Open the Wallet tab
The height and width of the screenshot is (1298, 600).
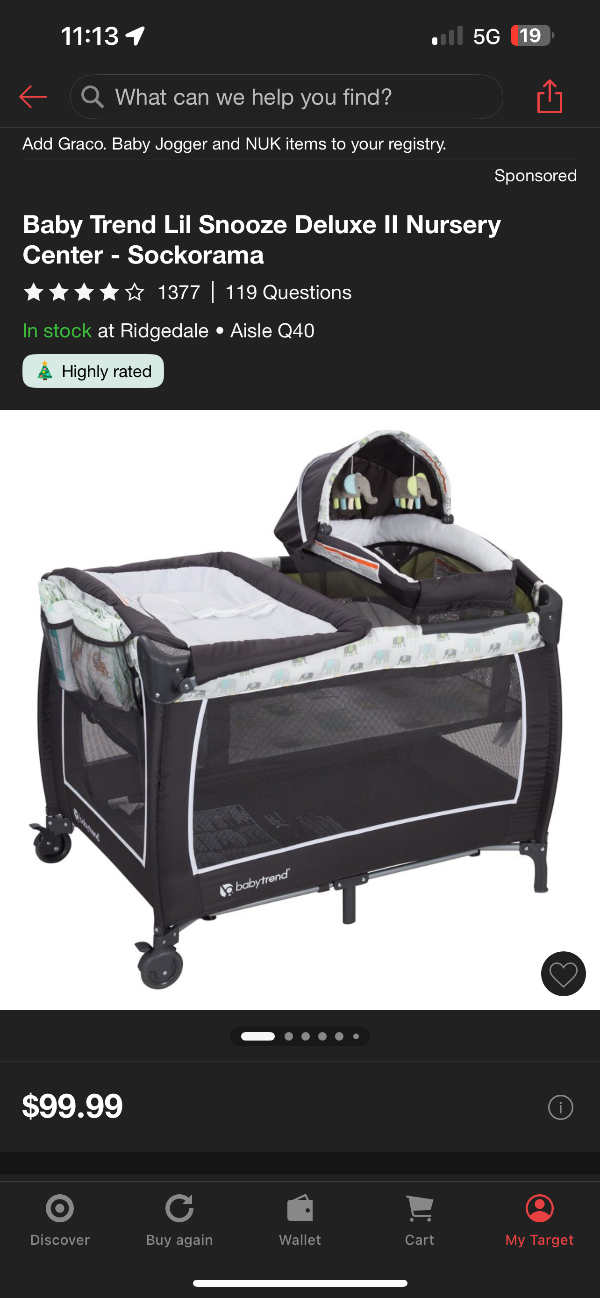tap(300, 1221)
